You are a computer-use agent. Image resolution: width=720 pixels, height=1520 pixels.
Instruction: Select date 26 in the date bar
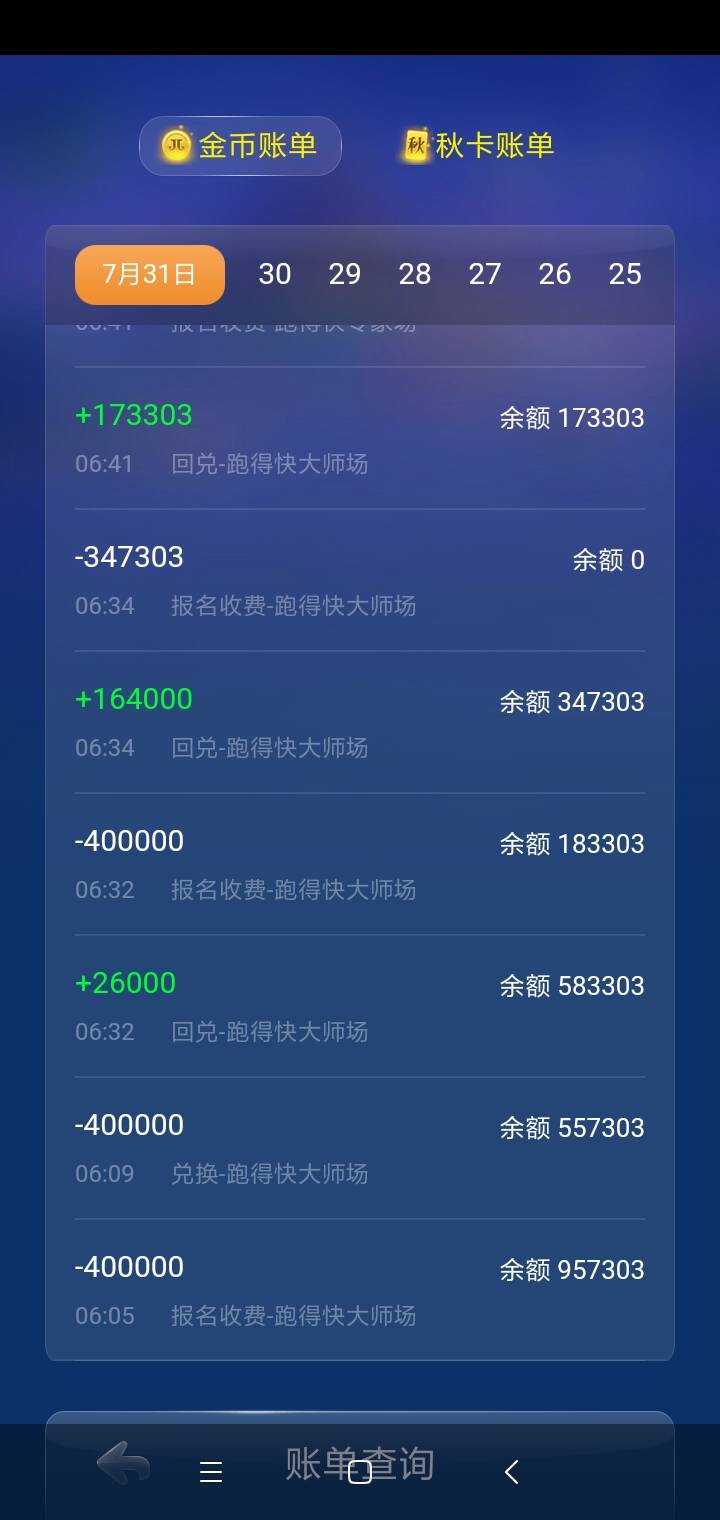555,274
